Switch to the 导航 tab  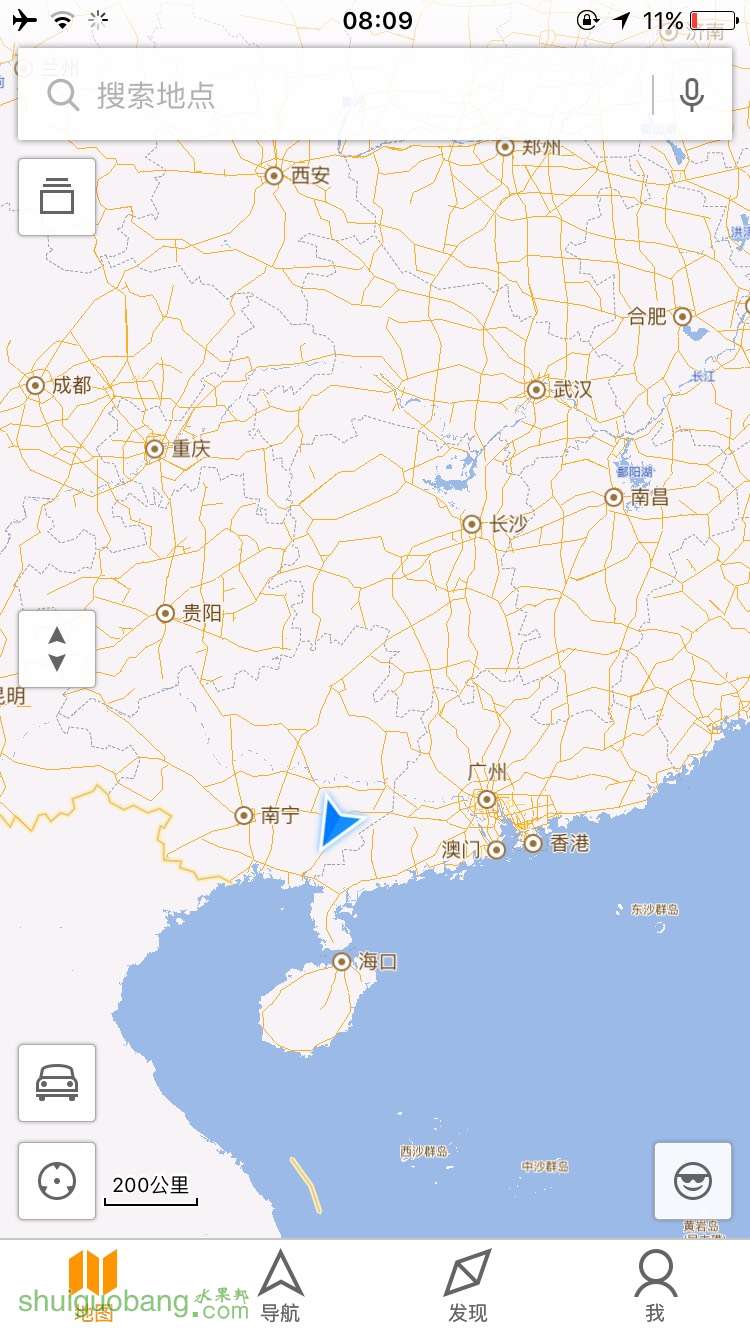pyautogui.click(x=280, y=1287)
